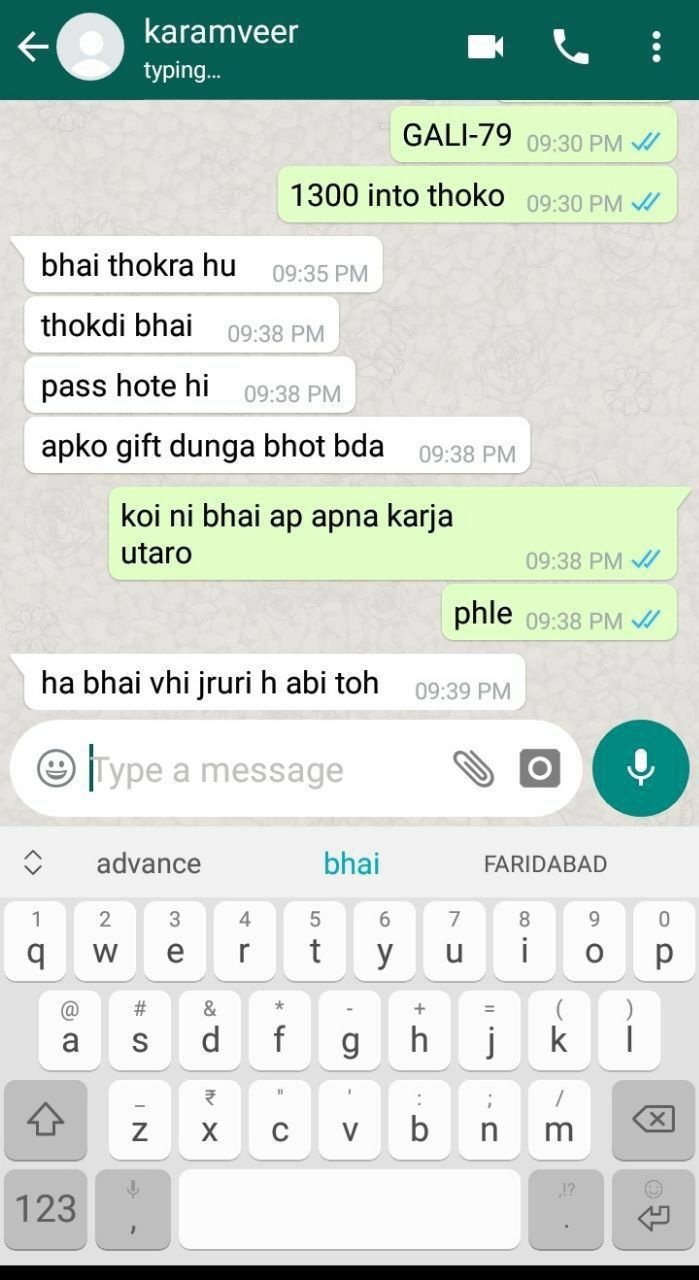This screenshot has height=1280, width=699.
Task: Go back from karamveer chat
Action: pos(32,47)
